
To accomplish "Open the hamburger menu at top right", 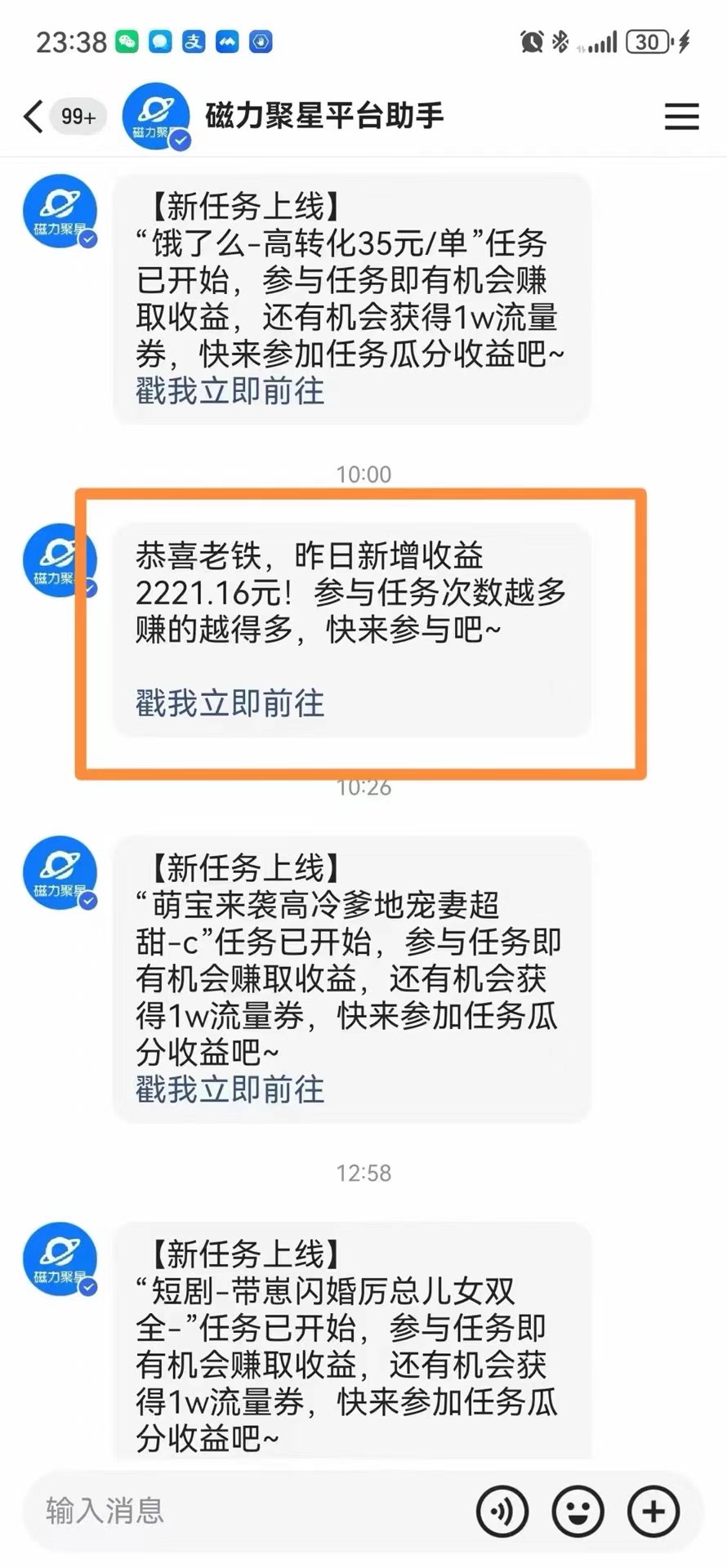I will tap(682, 116).
